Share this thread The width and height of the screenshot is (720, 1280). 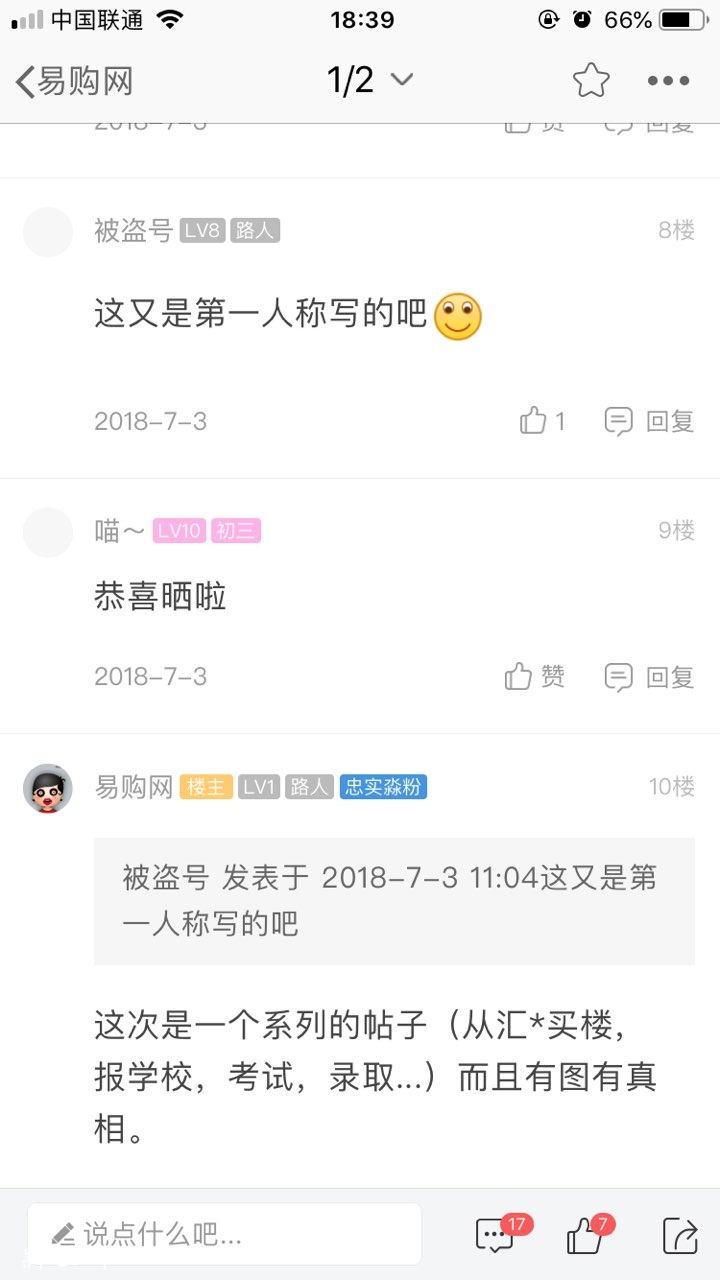(x=679, y=1235)
